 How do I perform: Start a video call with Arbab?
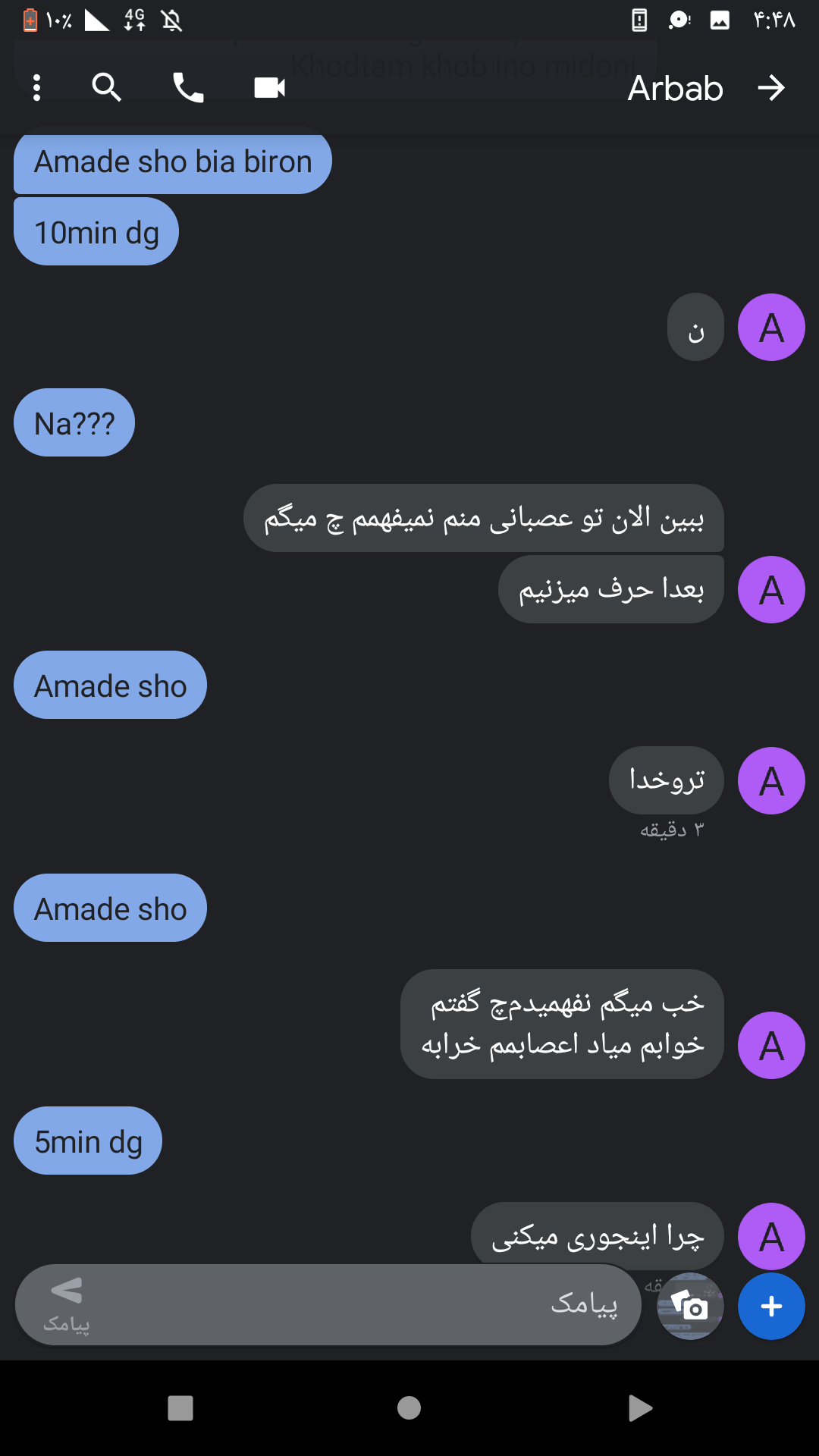[269, 88]
